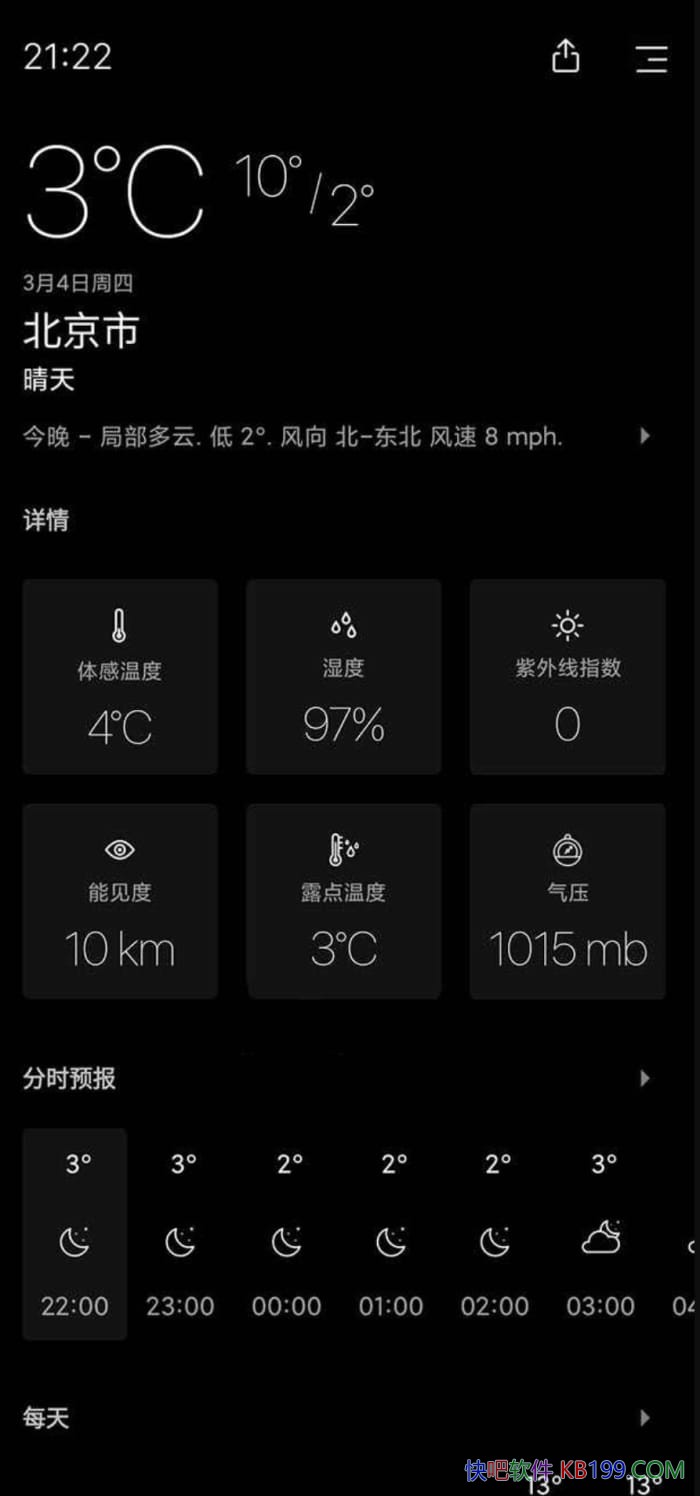This screenshot has height=1496, width=700.
Task: Share the current weather
Action: click(x=566, y=57)
